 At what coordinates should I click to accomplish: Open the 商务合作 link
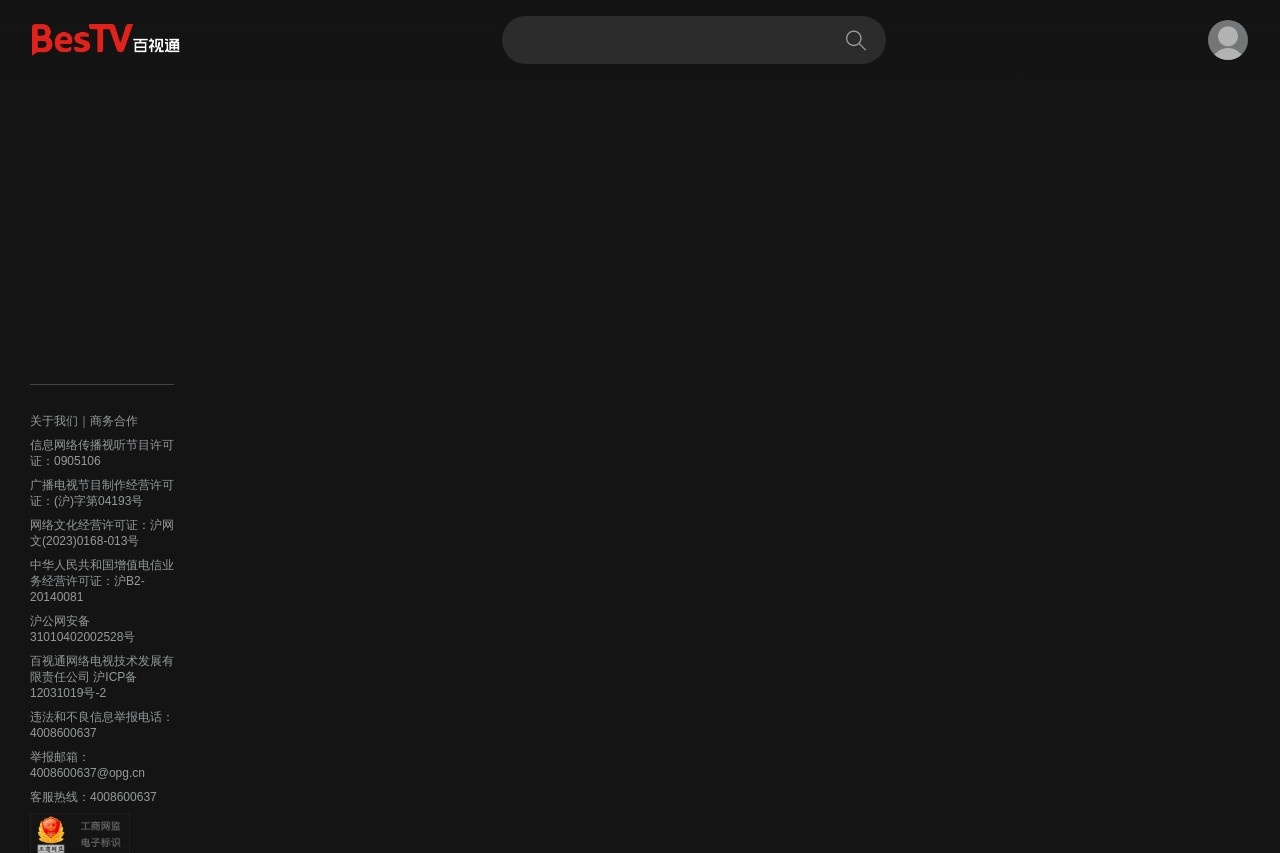[x=114, y=421]
